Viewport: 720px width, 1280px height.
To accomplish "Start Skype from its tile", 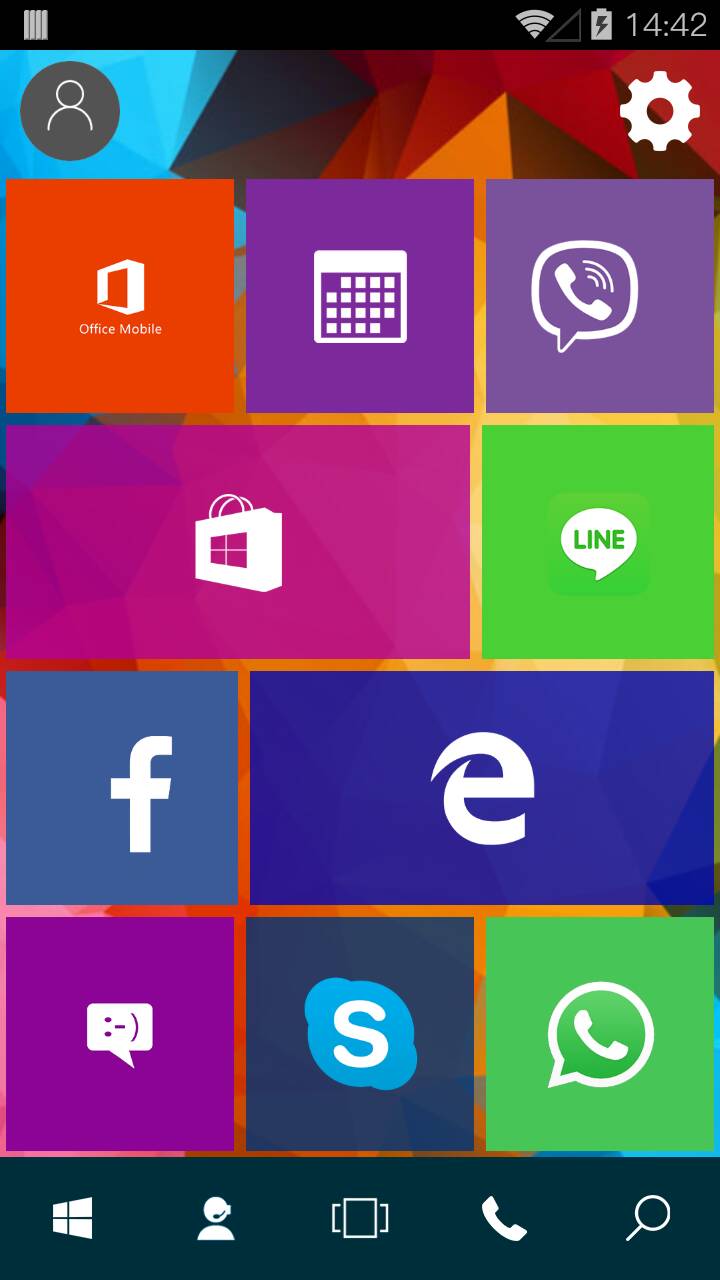I will [360, 1032].
